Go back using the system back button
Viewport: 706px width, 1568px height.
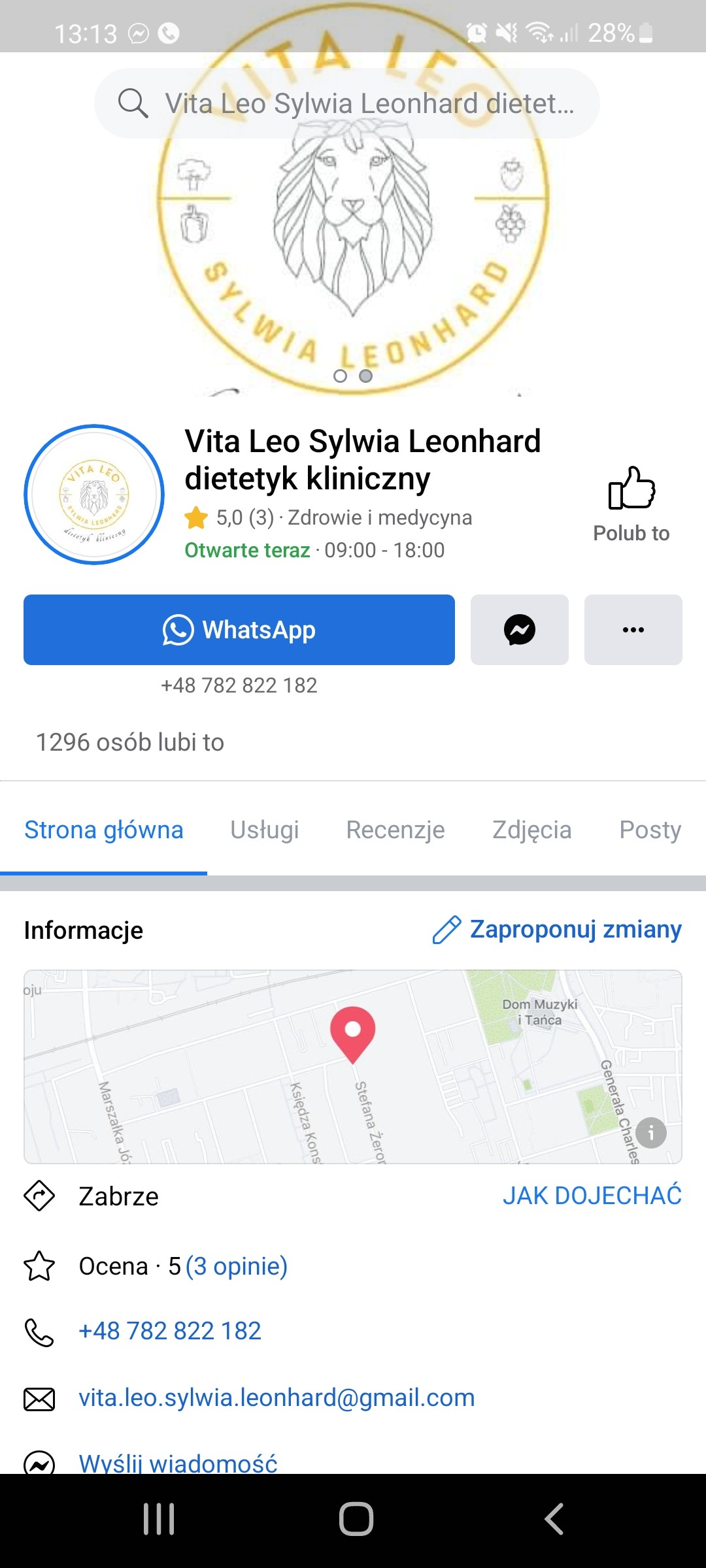coord(554,1518)
